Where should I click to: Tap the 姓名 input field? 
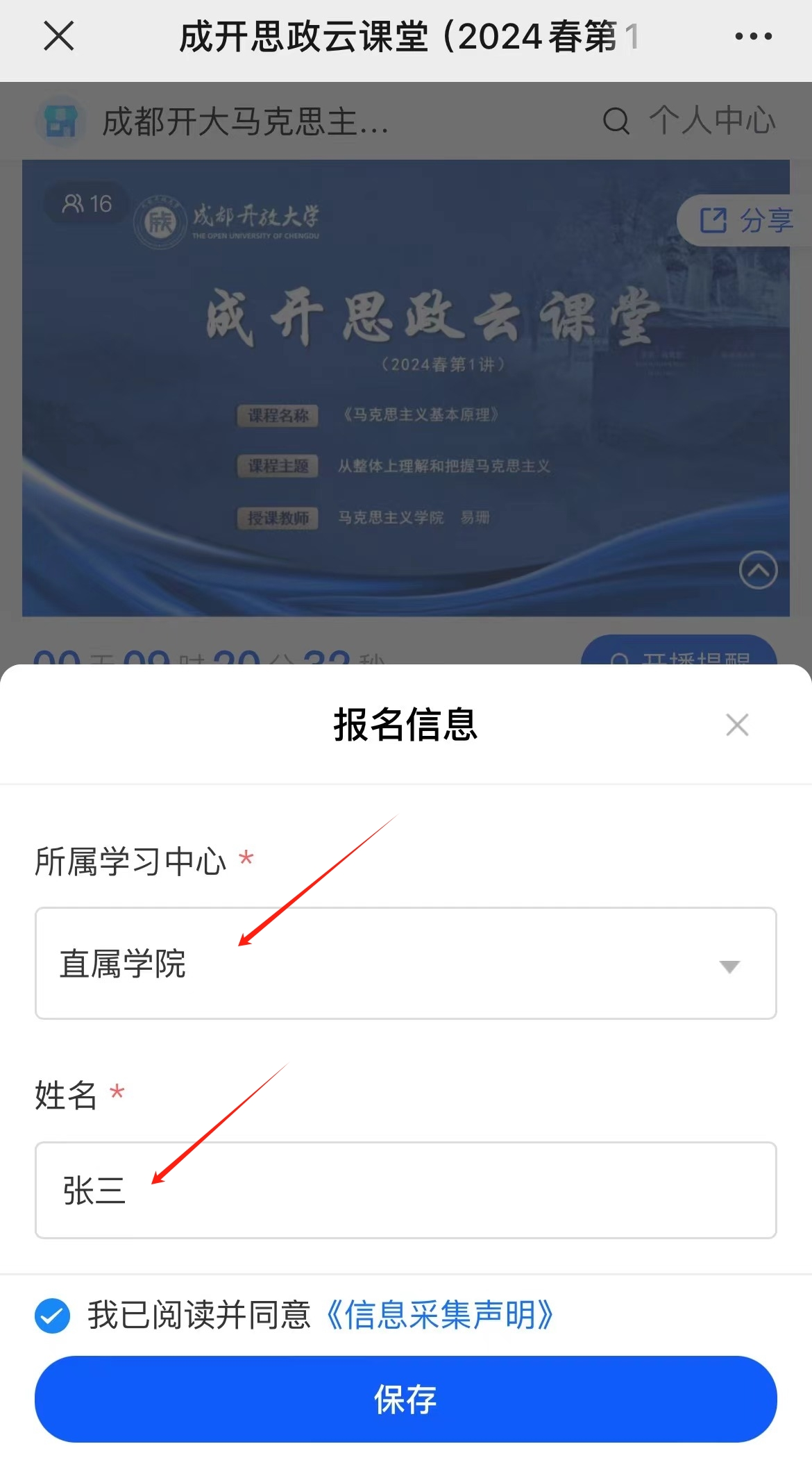(x=405, y=1190)
